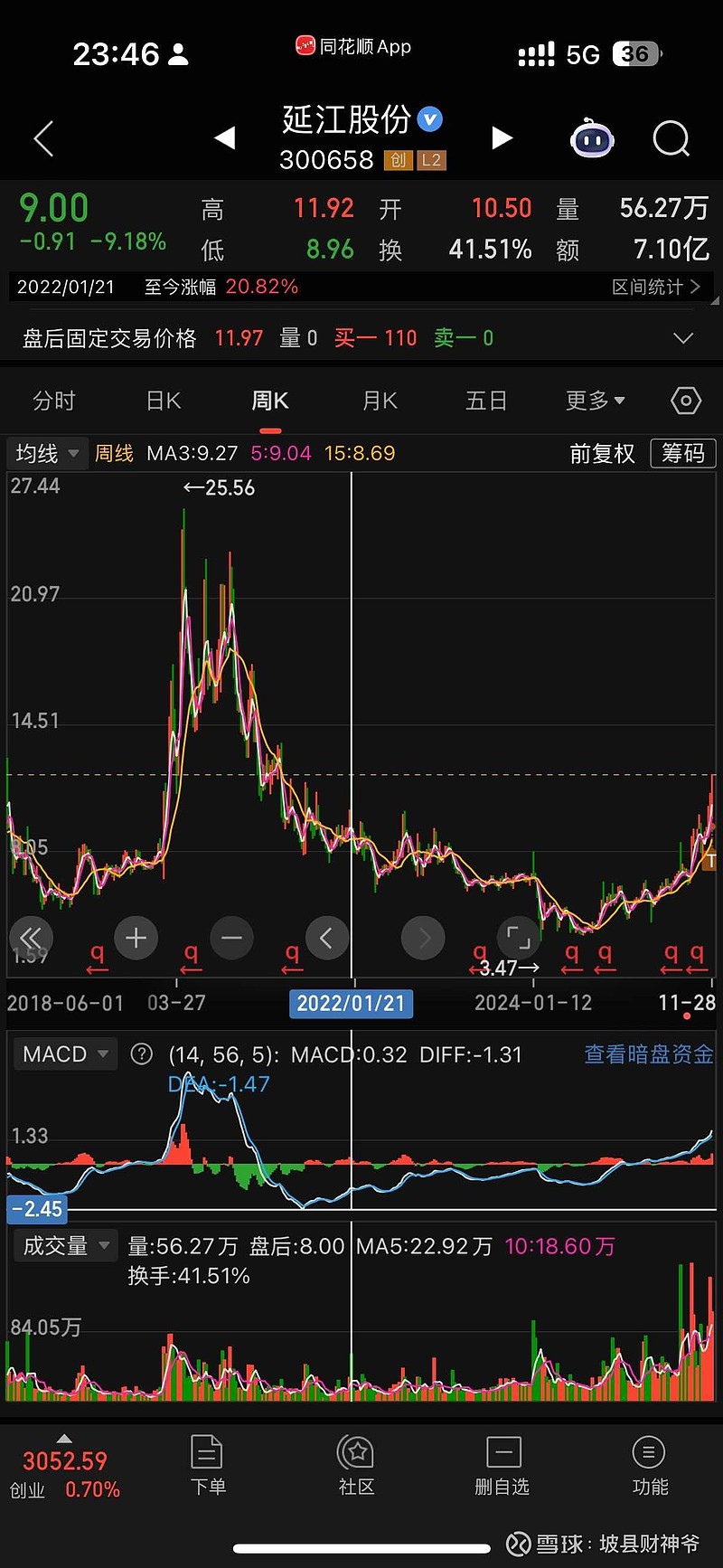
Task: Expand the 更多 chart period dropdown
Action: [x=595, y=401]
